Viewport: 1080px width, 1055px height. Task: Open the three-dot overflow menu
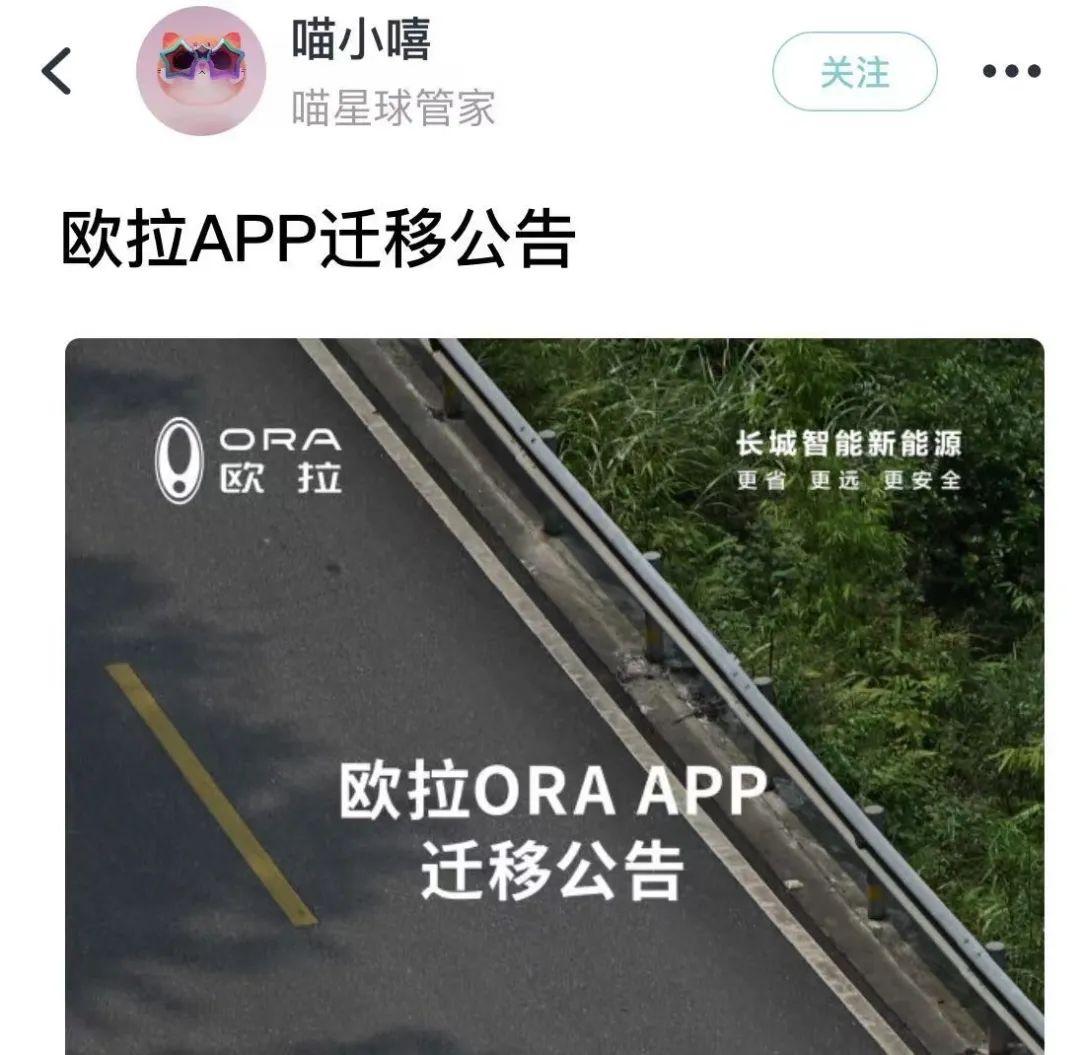[x=1011, y=72]
